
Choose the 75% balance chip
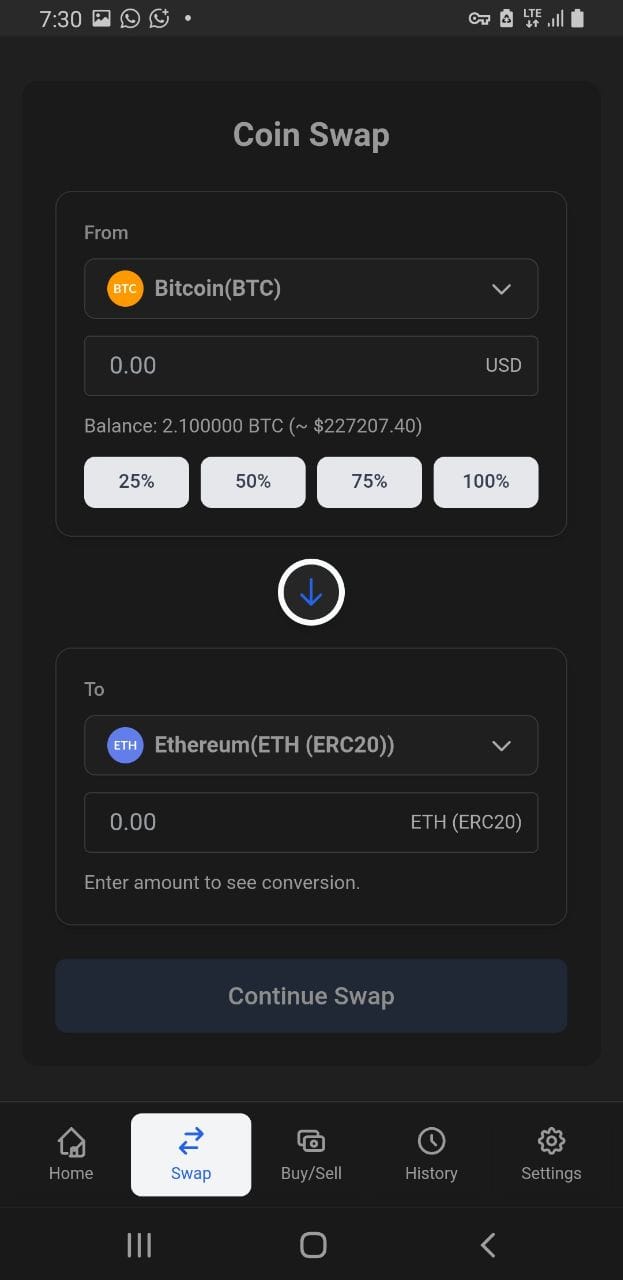[x=369, y=482]
